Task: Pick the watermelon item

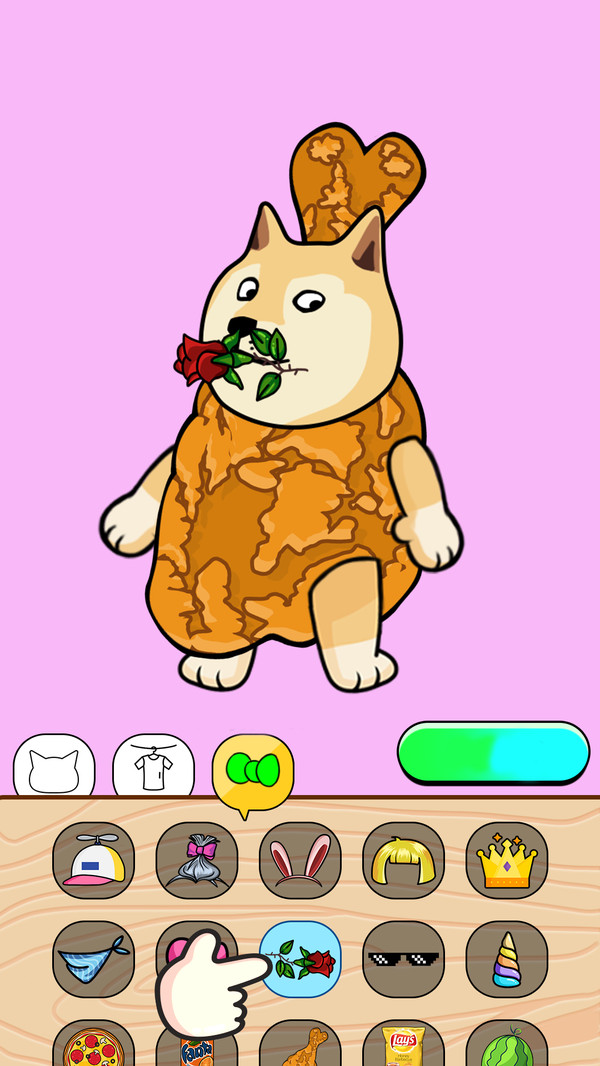Action: [507, 1047]
